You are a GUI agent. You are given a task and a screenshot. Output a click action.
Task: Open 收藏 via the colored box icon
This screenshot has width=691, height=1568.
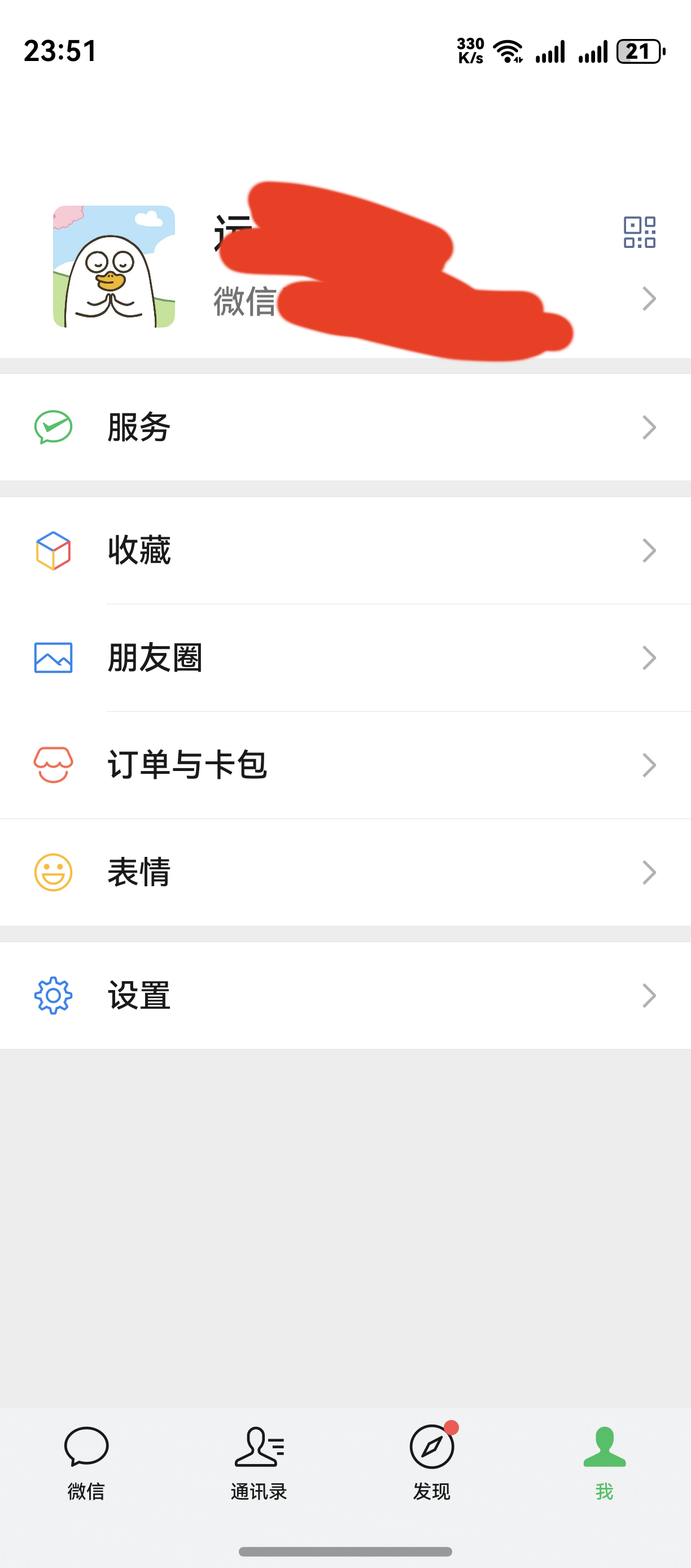point(54,550)
